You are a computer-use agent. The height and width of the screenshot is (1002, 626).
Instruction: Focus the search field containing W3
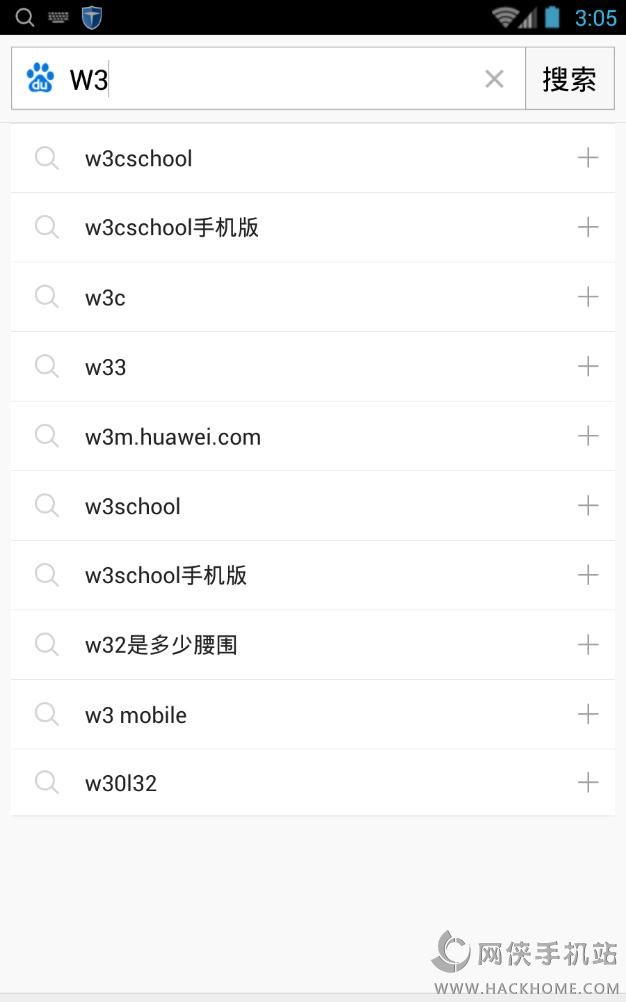click(x=270, y=79)
